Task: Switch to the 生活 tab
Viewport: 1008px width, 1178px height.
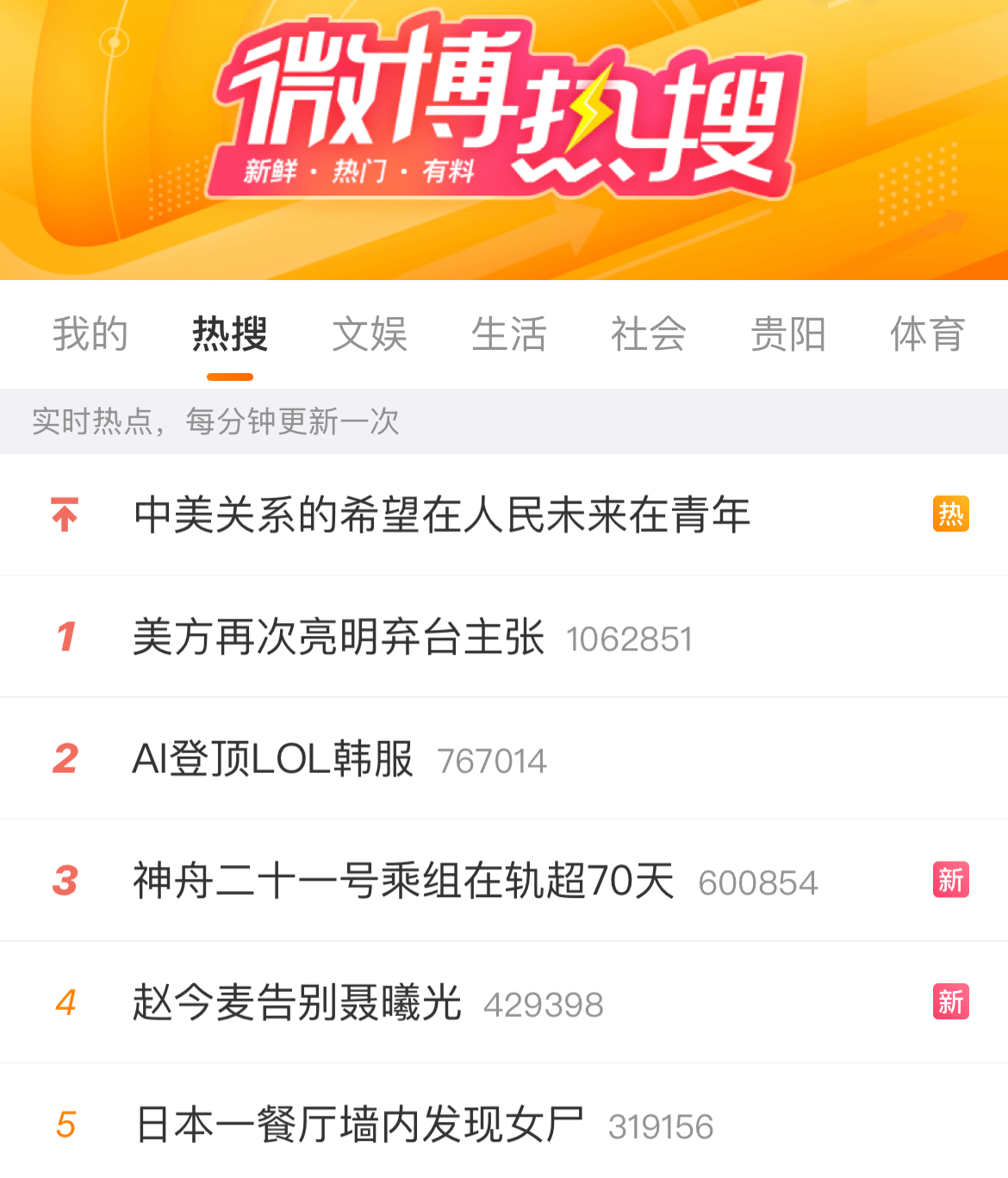Action: (x=509, y=334)
